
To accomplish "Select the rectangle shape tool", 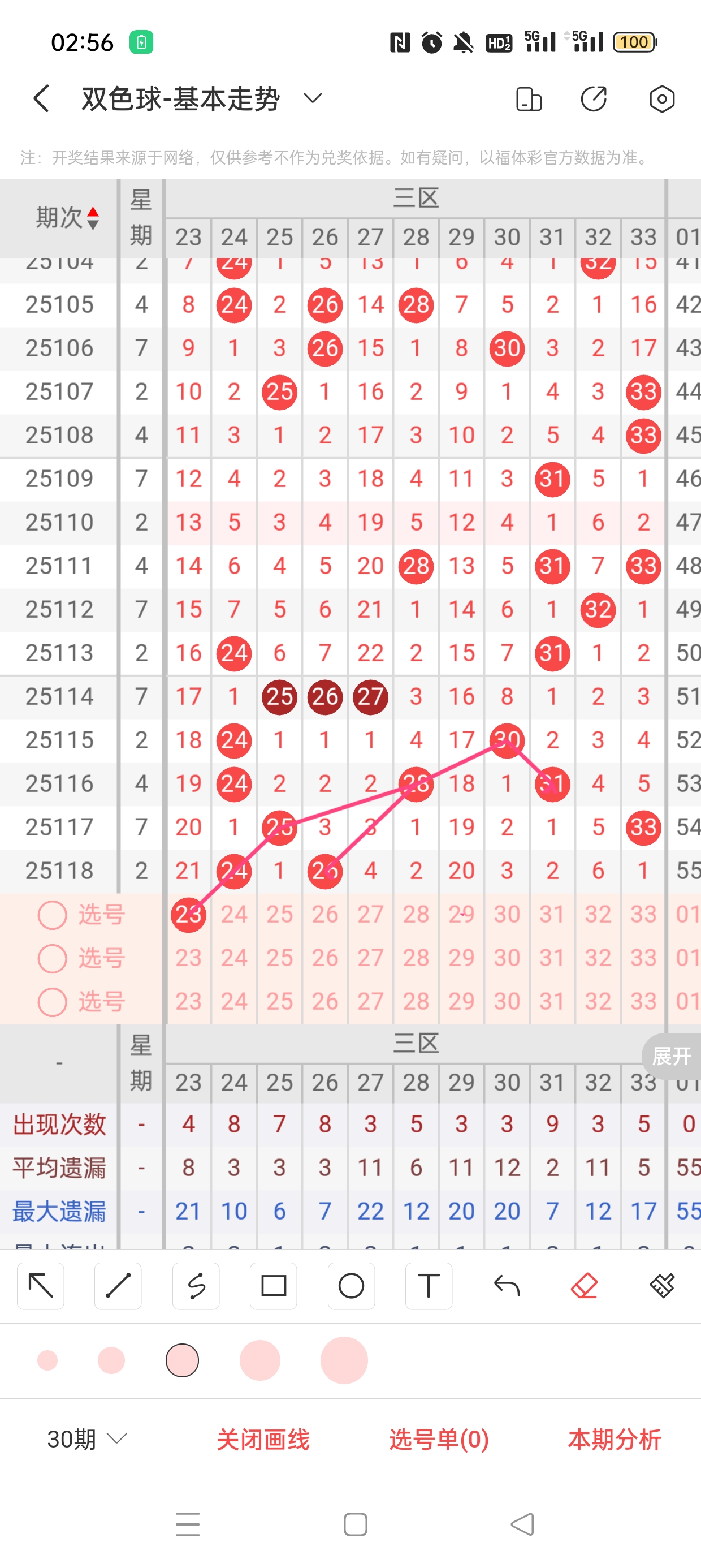I will pos(273,1286).
